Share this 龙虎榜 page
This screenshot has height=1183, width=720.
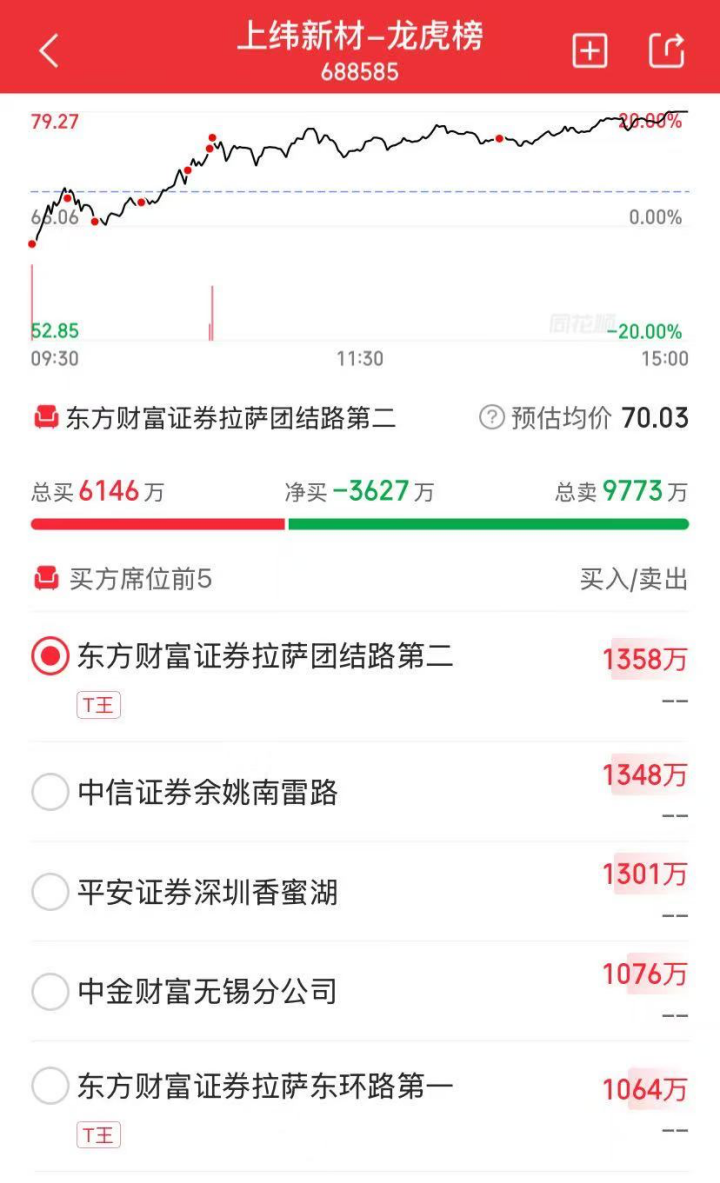click(x=667, y=50)
